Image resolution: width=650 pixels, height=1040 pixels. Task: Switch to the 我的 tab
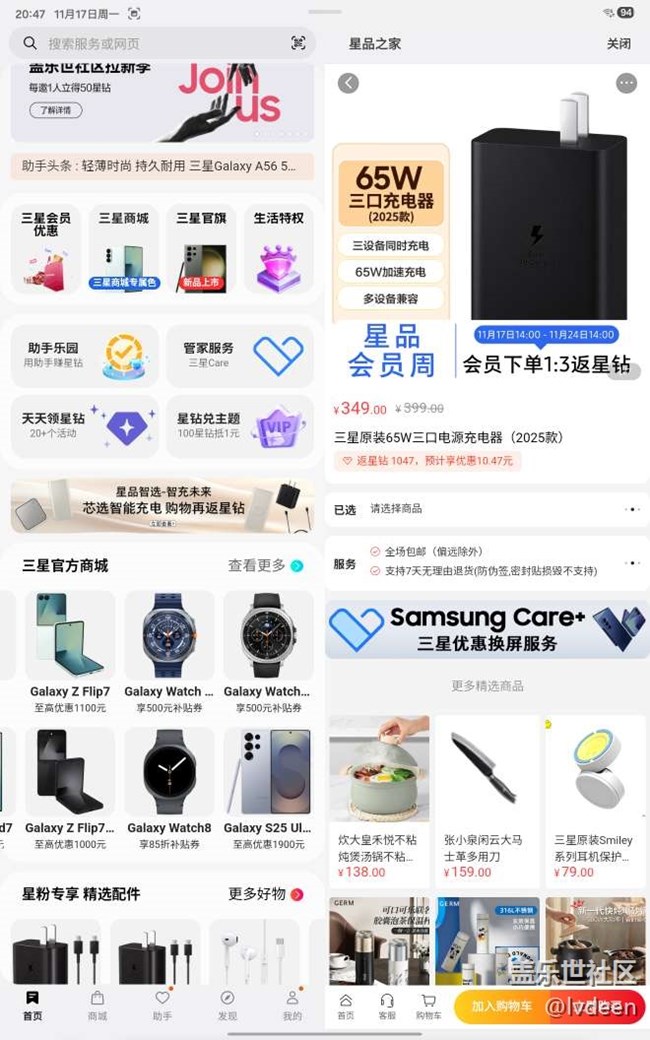pyautogui.click(x=292, y=1005)
